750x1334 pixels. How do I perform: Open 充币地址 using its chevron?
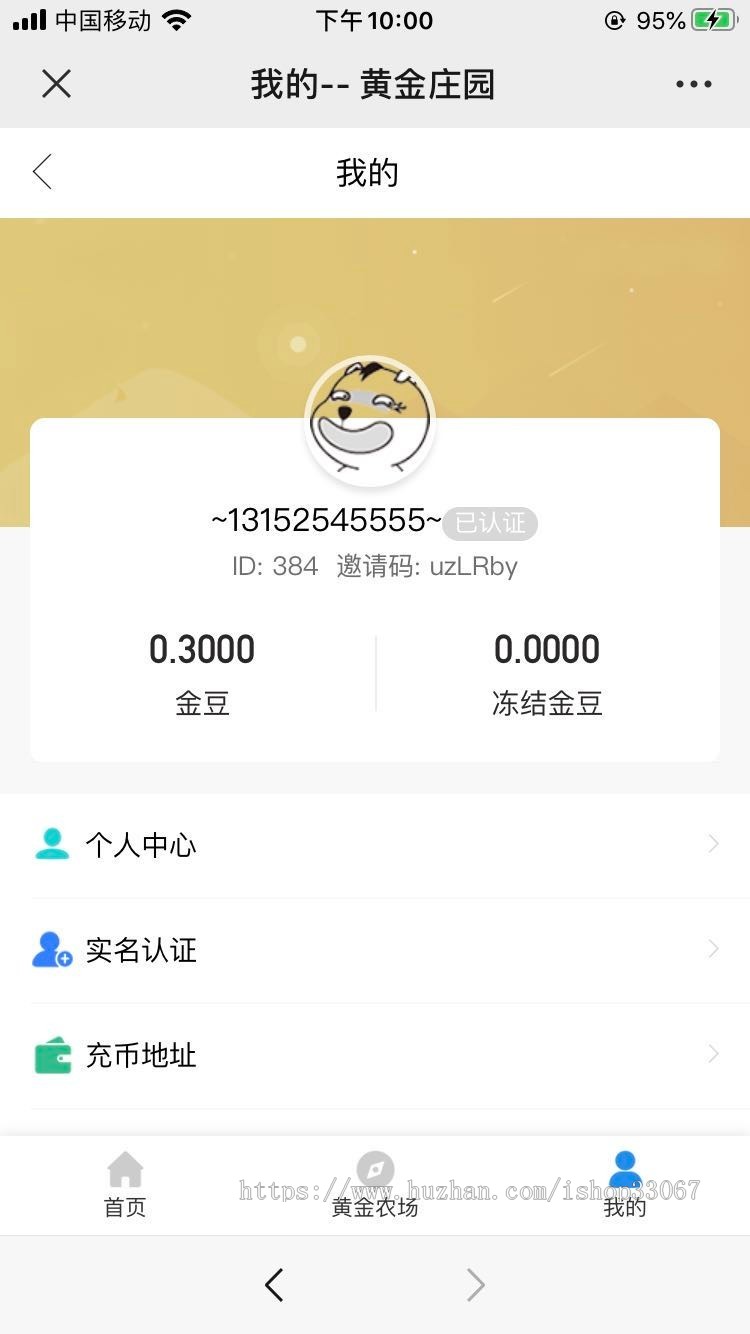coord(712,1054)
